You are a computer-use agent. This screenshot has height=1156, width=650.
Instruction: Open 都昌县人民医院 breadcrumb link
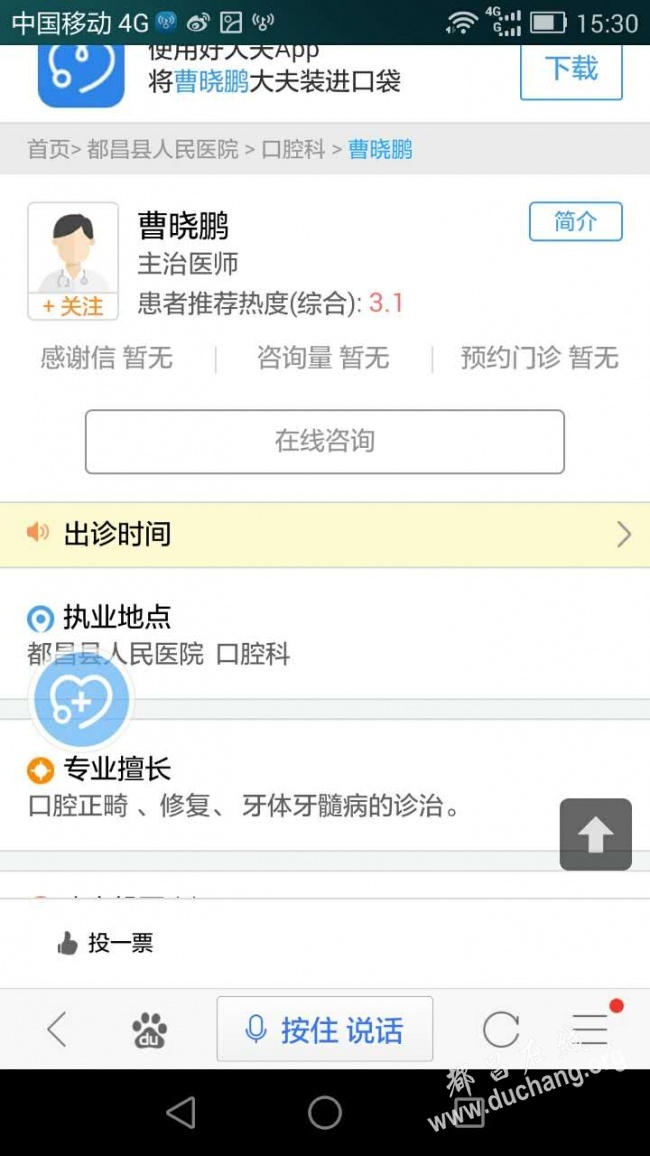163,150
